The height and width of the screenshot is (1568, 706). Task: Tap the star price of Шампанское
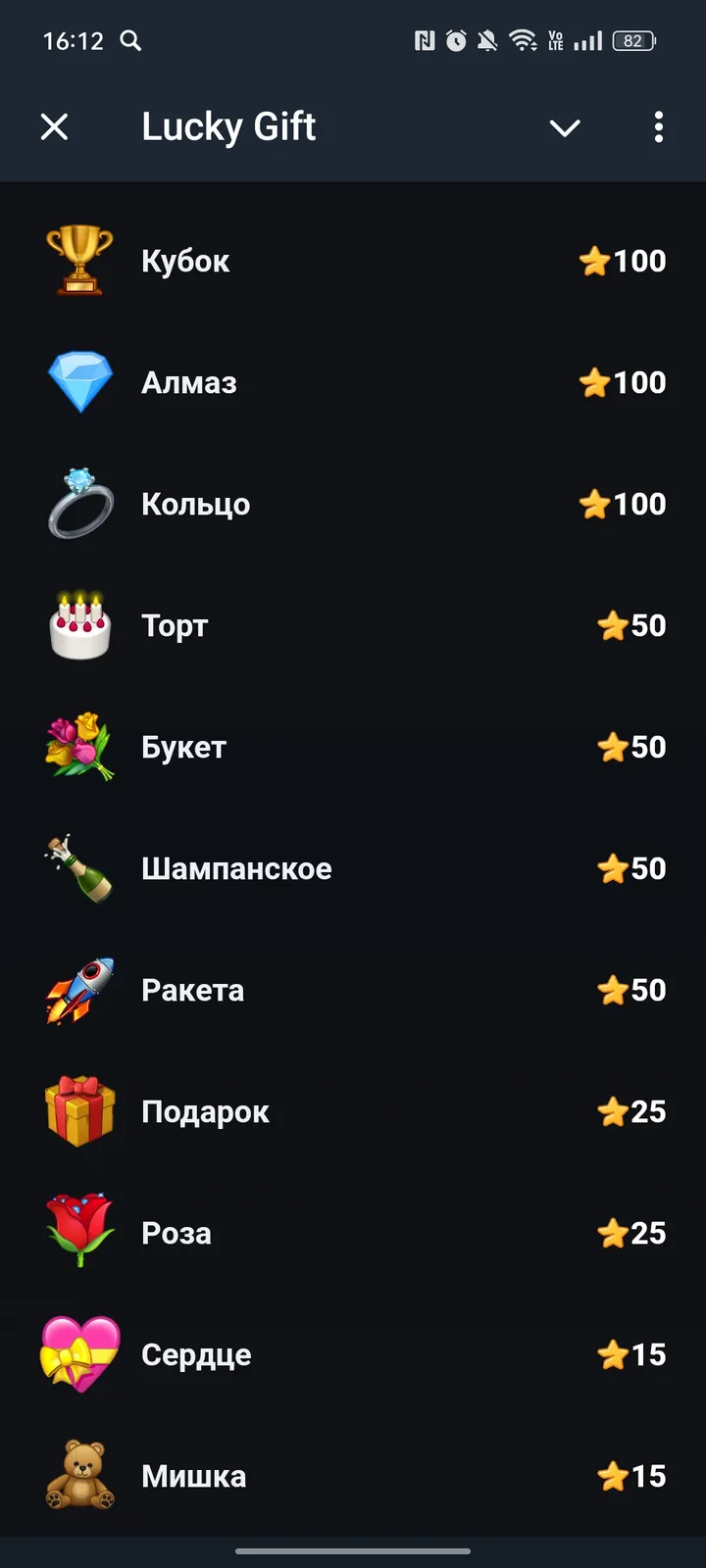coord(630,868)
